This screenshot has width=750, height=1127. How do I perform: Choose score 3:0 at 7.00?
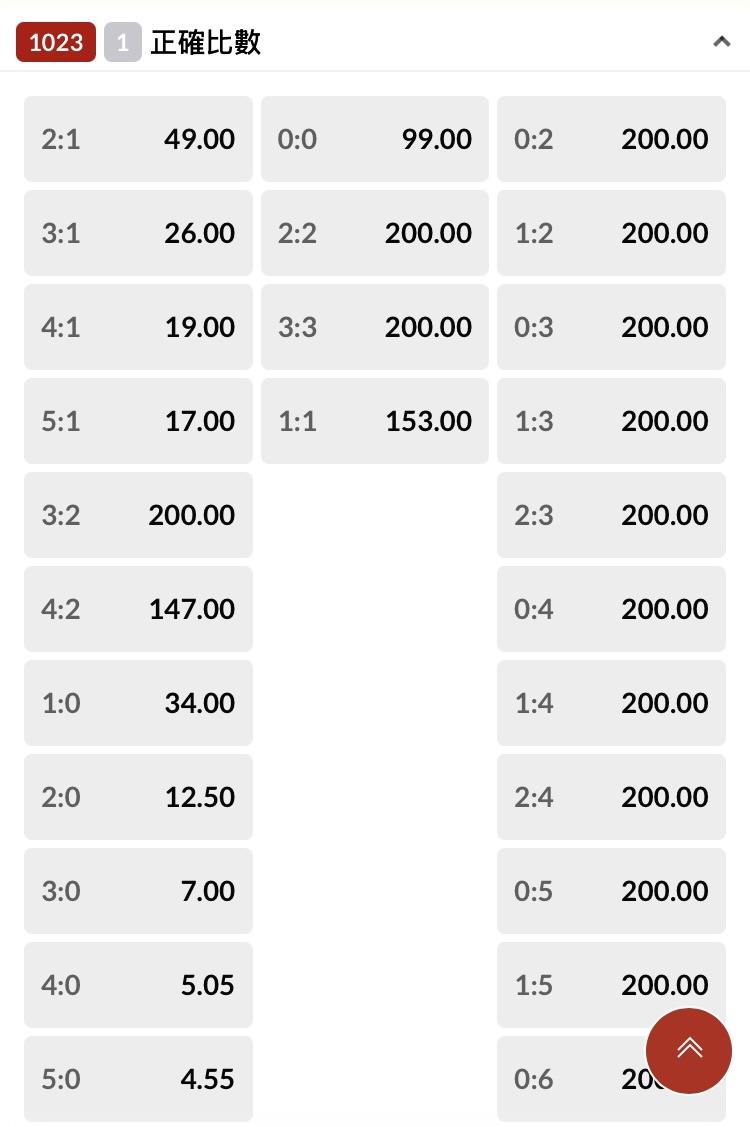point(138,891)
